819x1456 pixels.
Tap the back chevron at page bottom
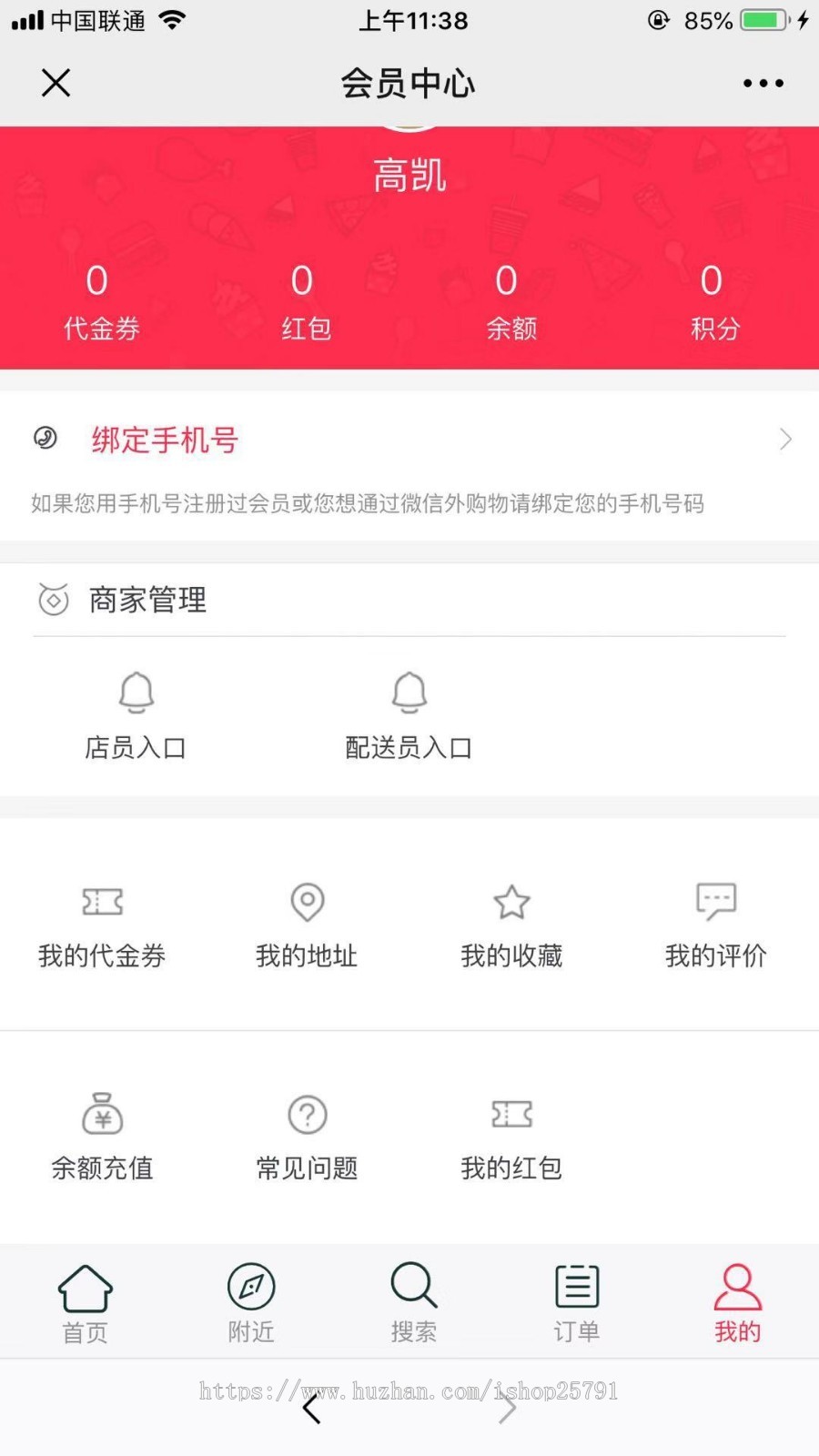pyautogui.click(x=311, y=1407)
